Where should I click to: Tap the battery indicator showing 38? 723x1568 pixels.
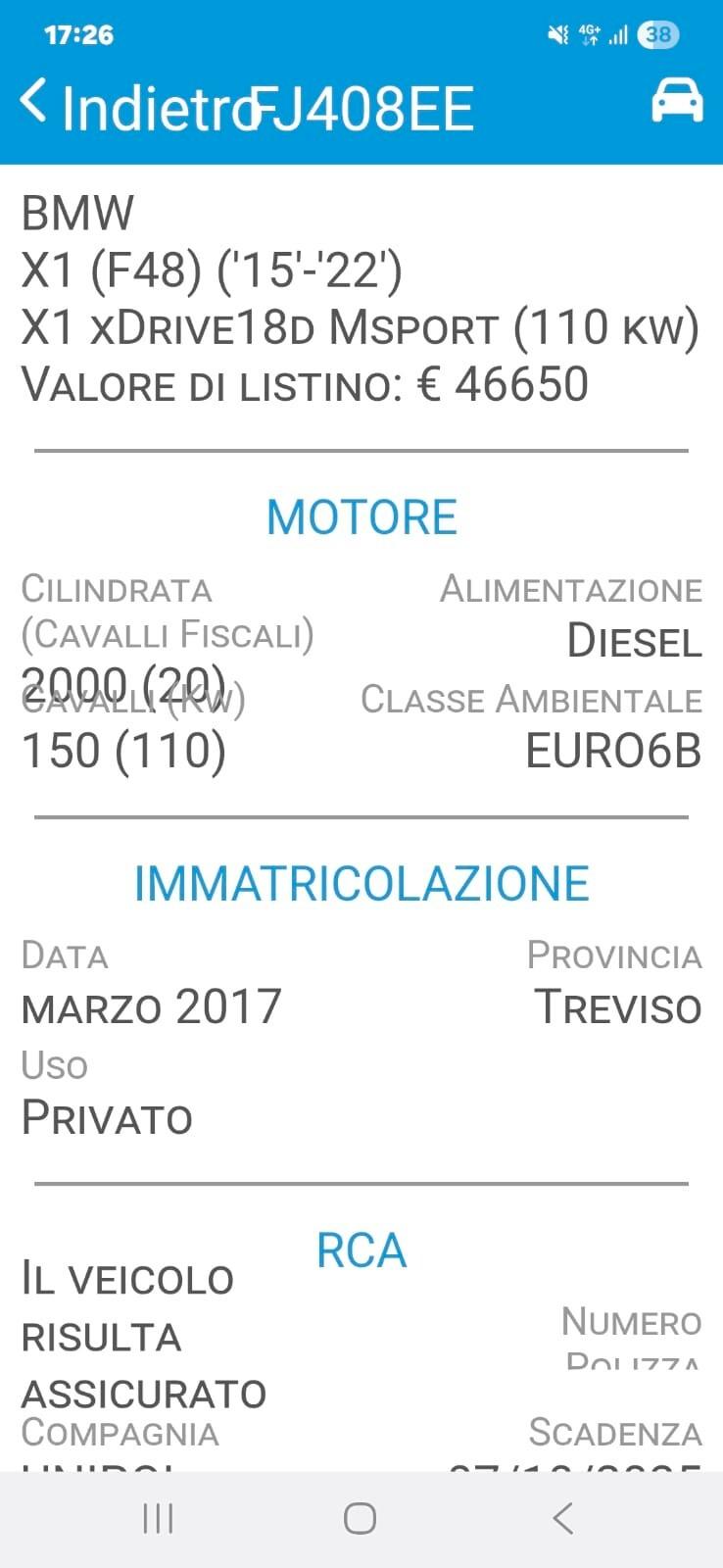[x=657, y=35]
